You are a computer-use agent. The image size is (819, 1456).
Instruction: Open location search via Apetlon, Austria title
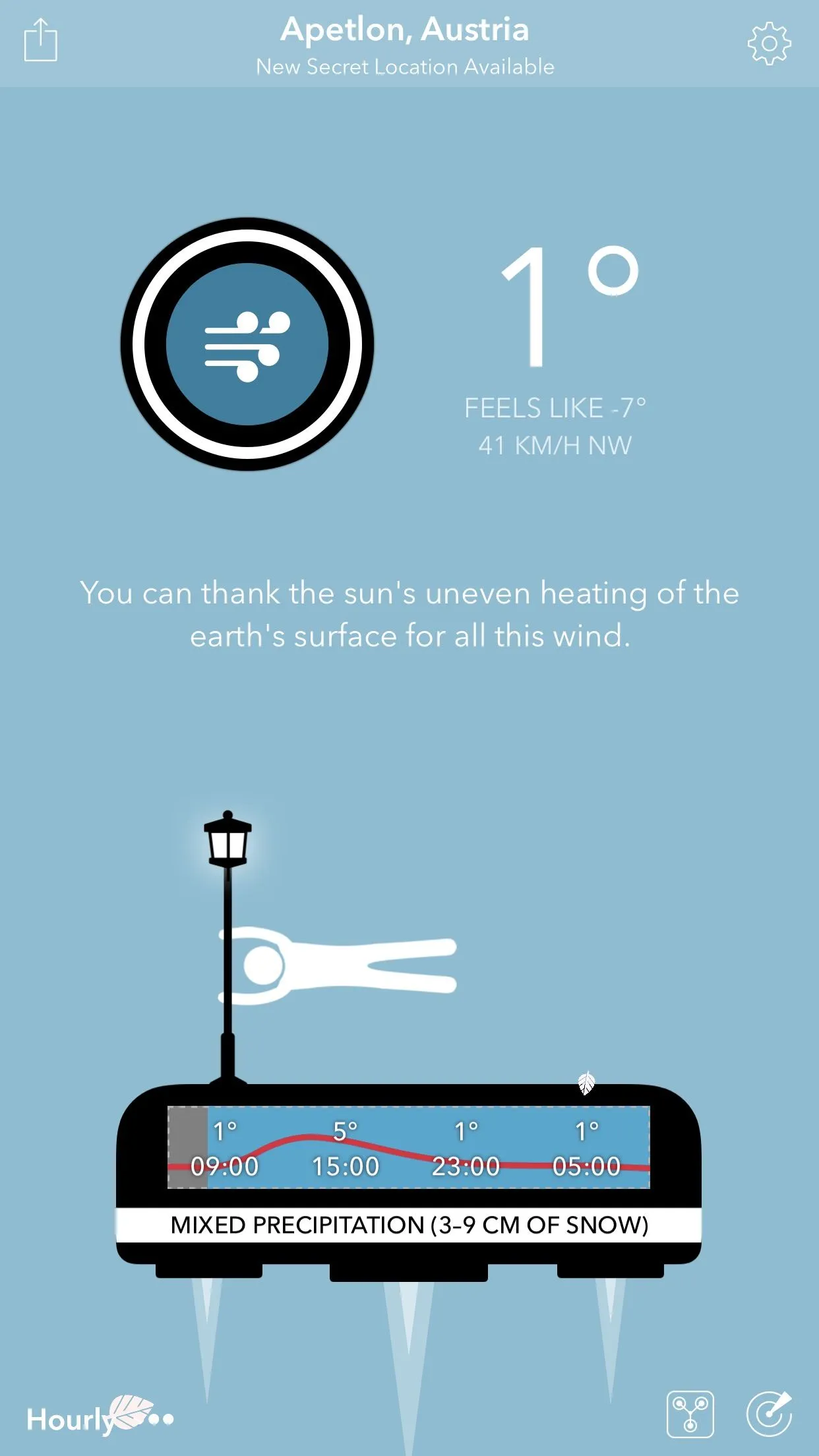(x=405, y=30)
